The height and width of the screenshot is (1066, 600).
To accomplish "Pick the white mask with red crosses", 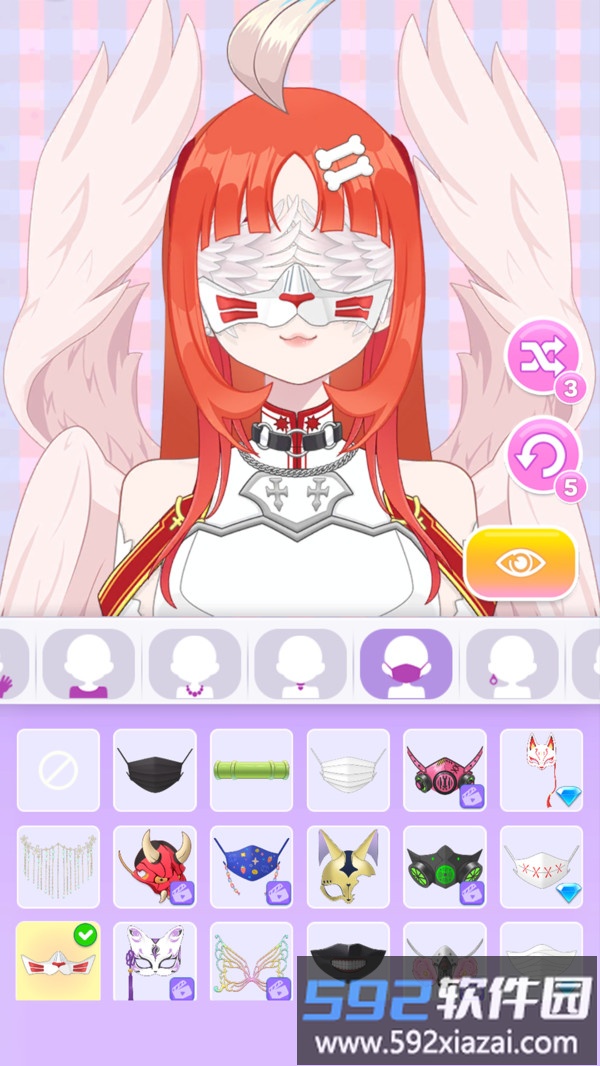I will pos(541,866).
